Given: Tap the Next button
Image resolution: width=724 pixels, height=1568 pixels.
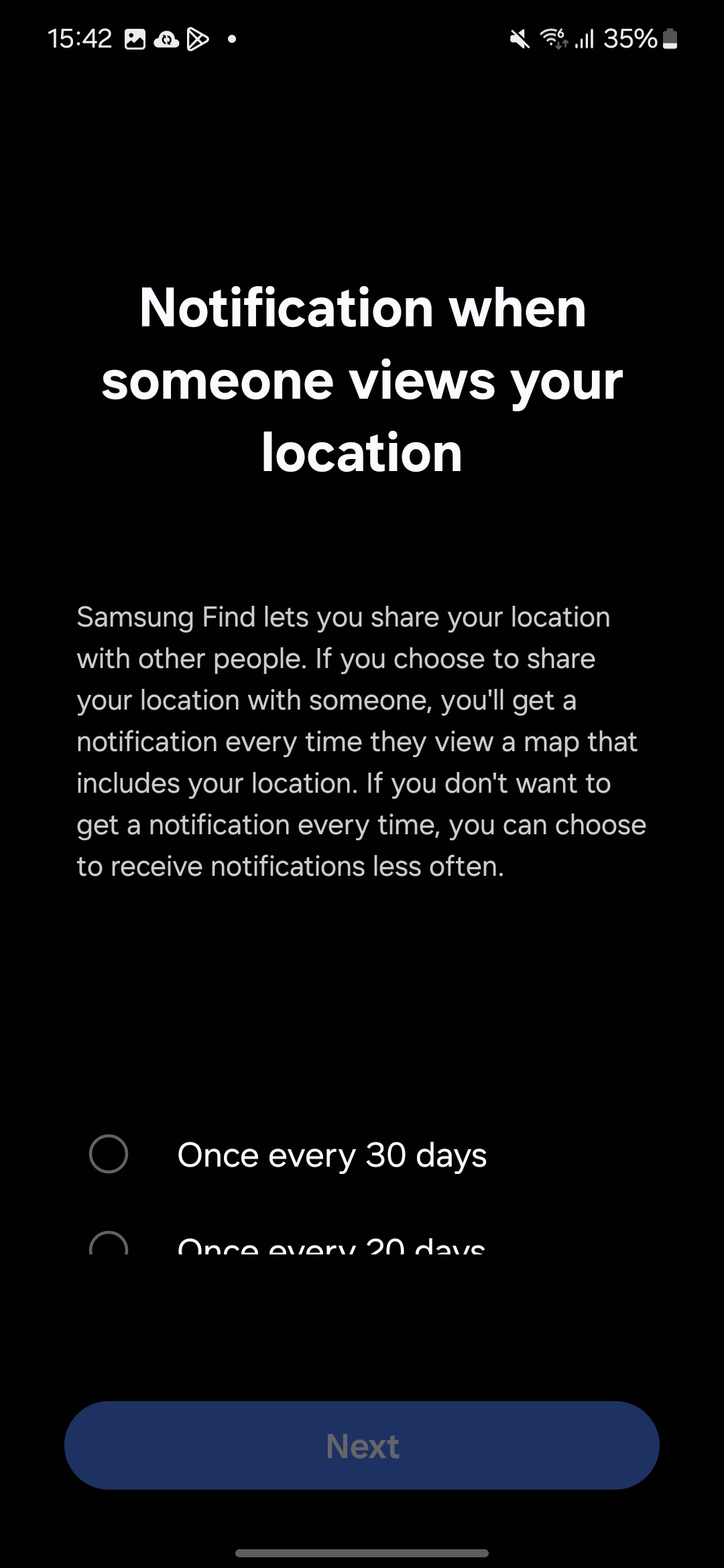Looking at the screenshot, I should [362, 1445].
